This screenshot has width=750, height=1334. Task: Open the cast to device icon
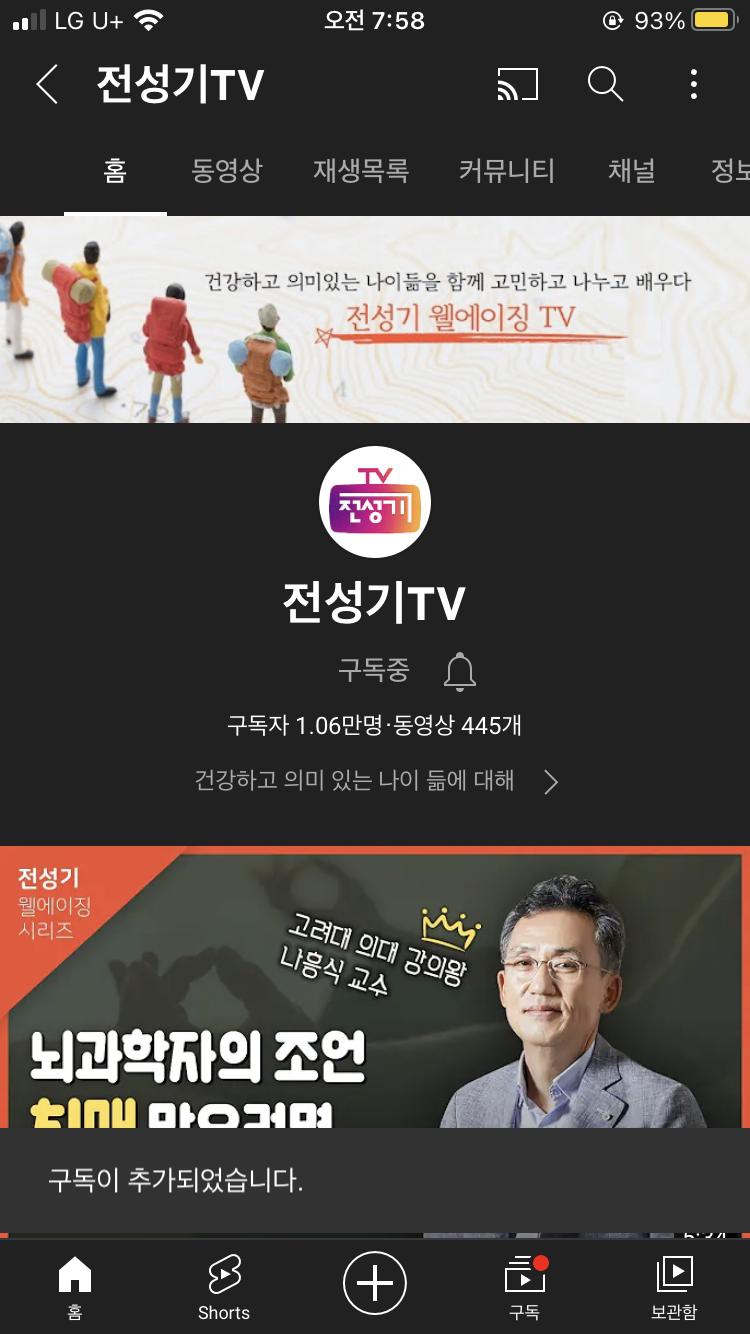coord(517,85)
